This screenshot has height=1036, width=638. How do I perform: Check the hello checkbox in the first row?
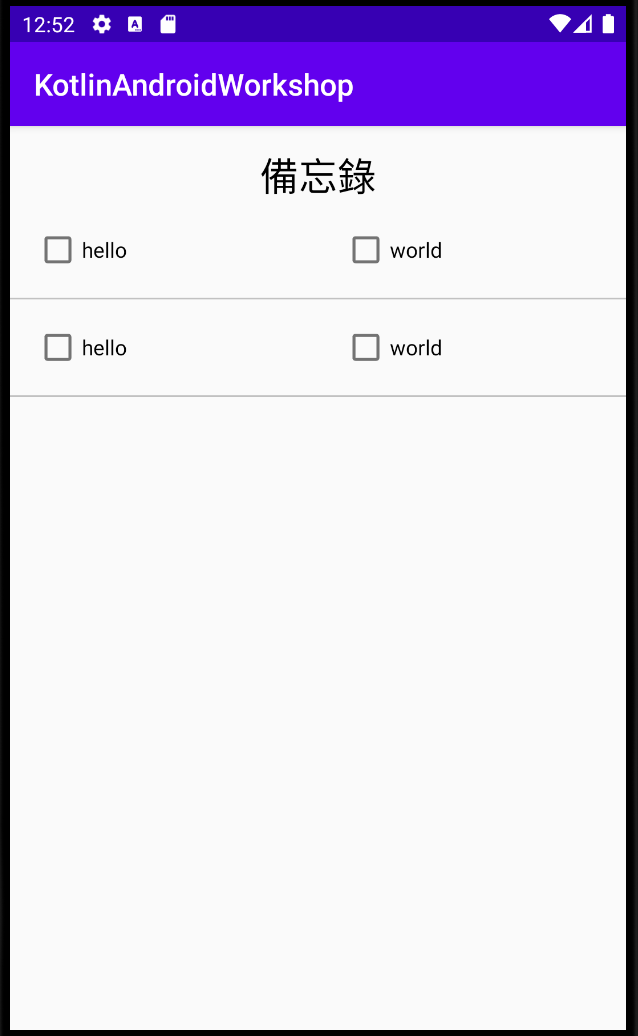tap(58, 250)
